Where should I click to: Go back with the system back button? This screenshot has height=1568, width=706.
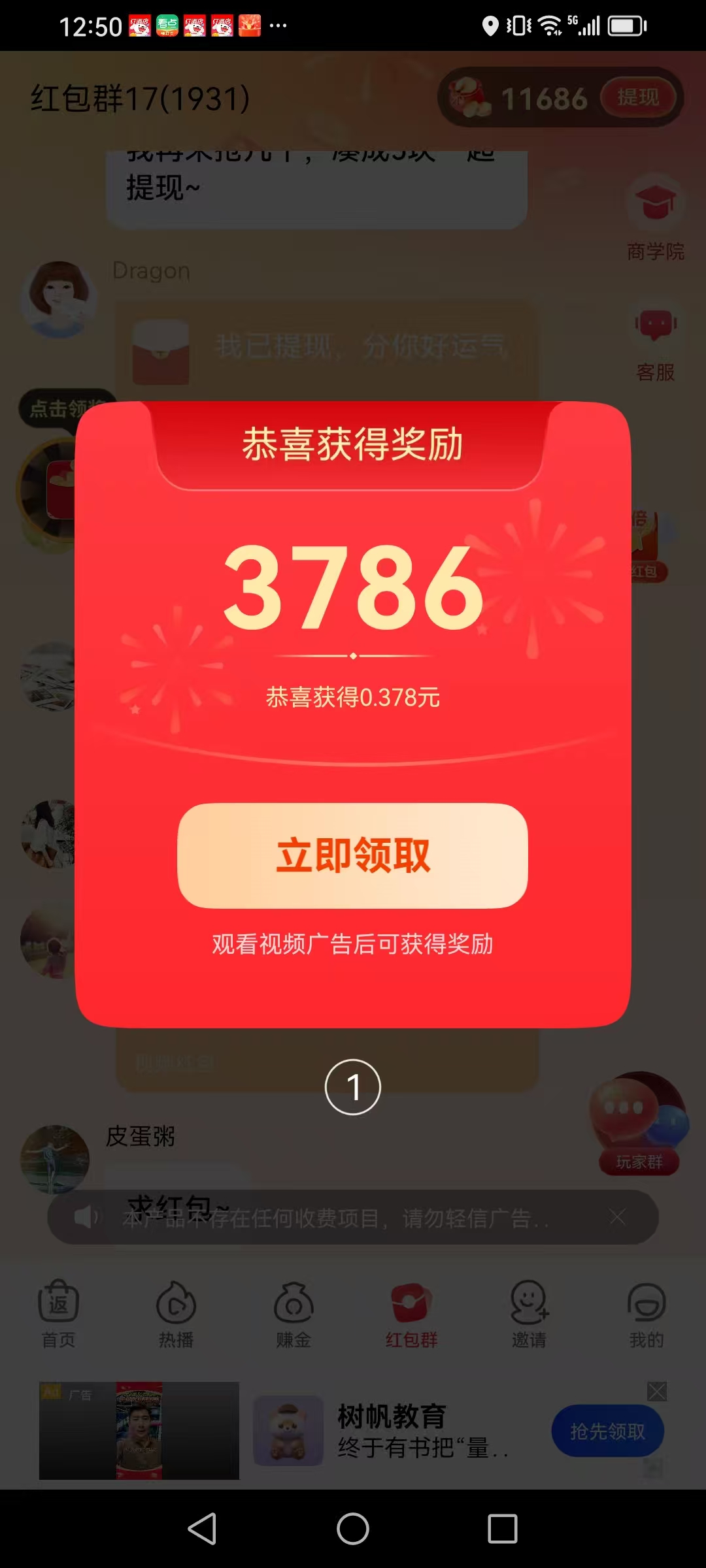point(202,1529)
